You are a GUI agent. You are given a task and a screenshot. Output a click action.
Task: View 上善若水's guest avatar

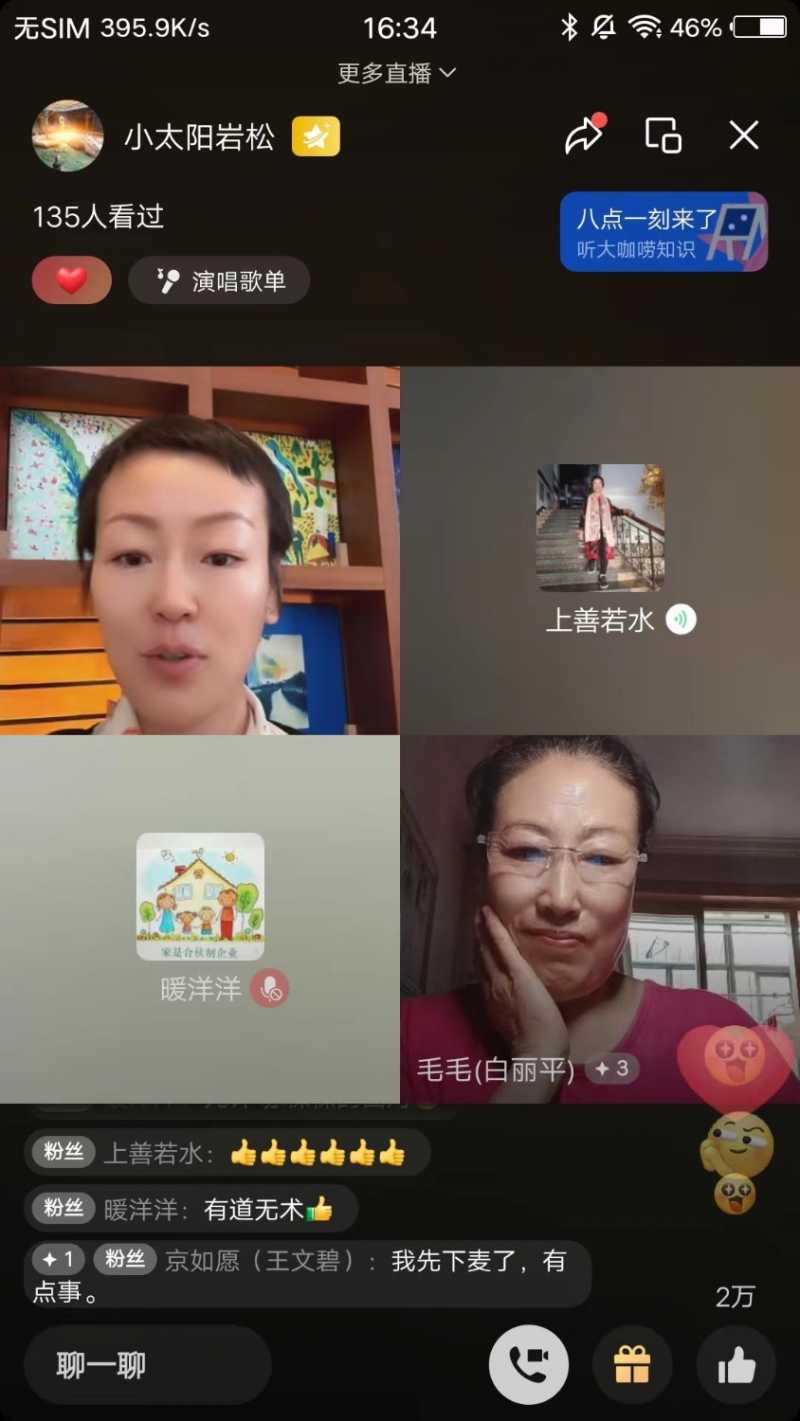[600, 527]
